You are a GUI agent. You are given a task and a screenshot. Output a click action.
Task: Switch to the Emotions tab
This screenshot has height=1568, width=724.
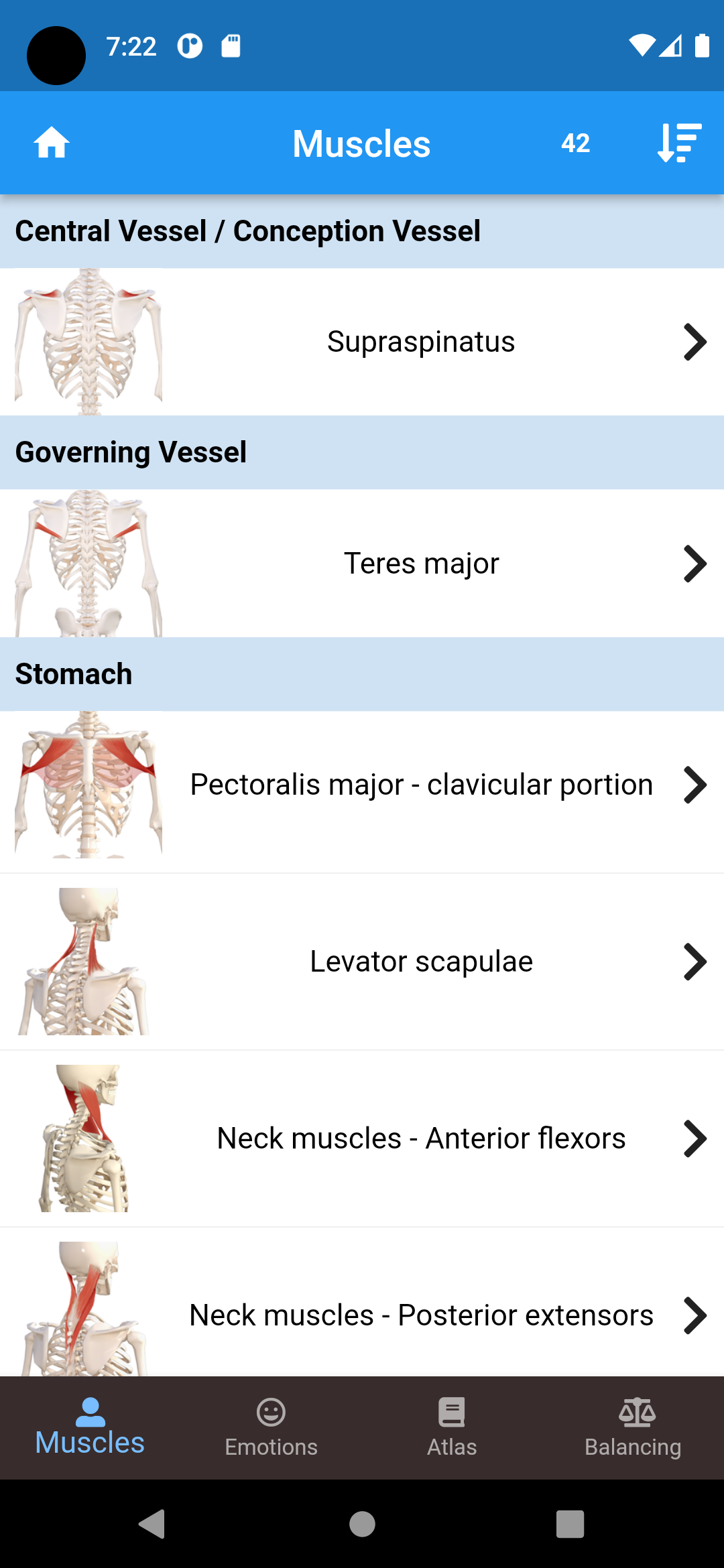point(271,1428)
